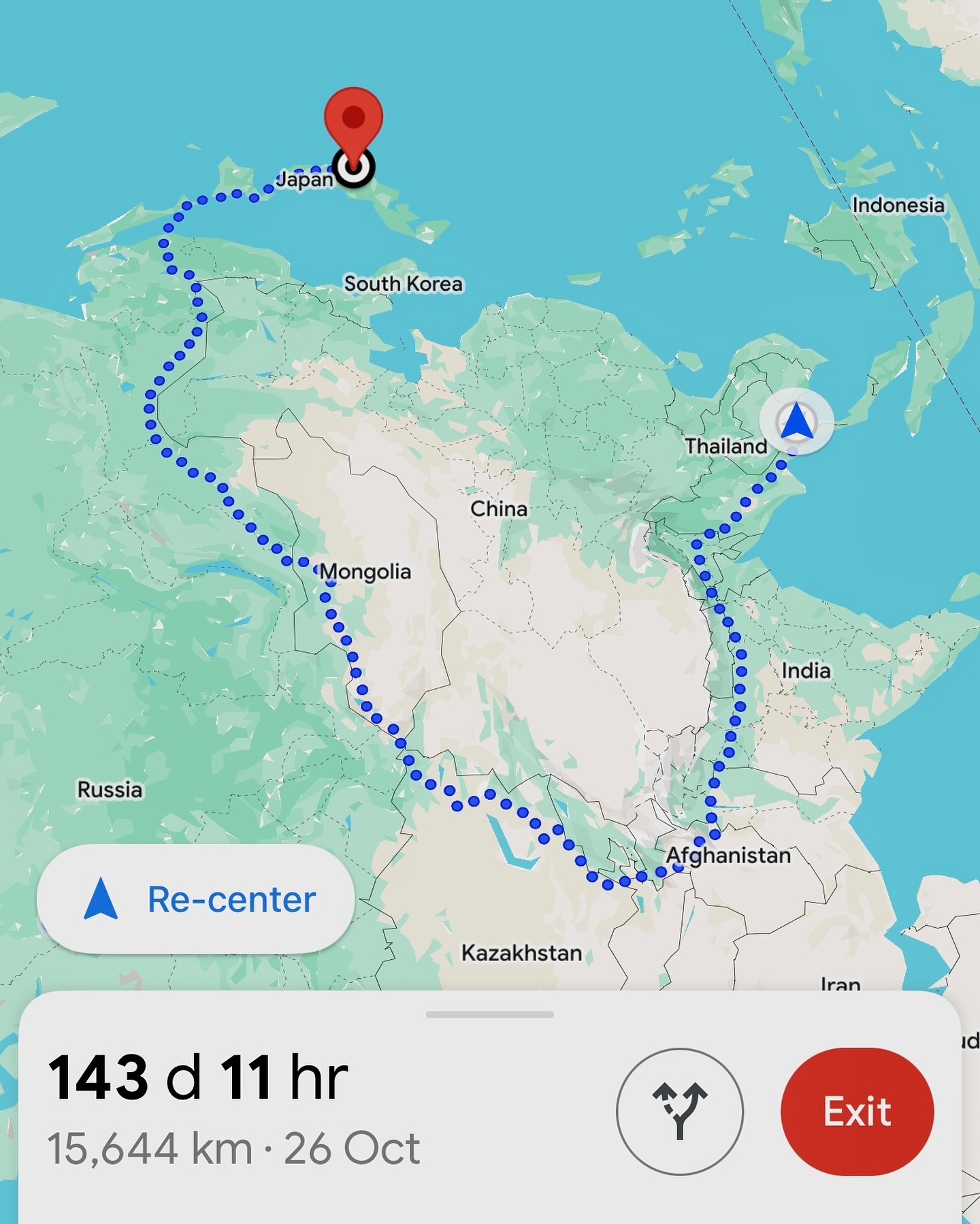980x1224 pixels.
Task: Expand the trip details sheet handle
Action: [489, 1014]
